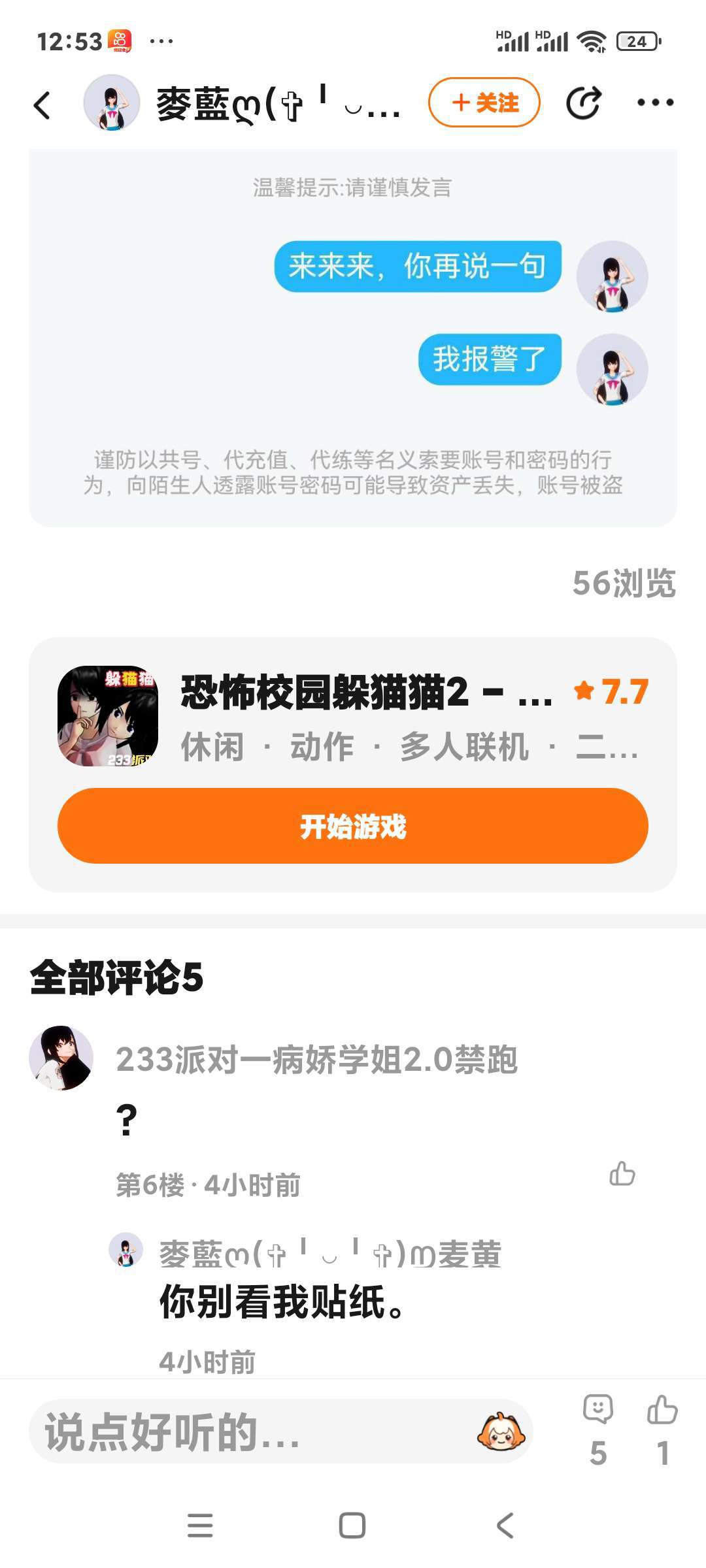This screenshot has width=706, height=1568.
Task: Open recent apps from the navigation bar
Action: (x=200, y=1526)
